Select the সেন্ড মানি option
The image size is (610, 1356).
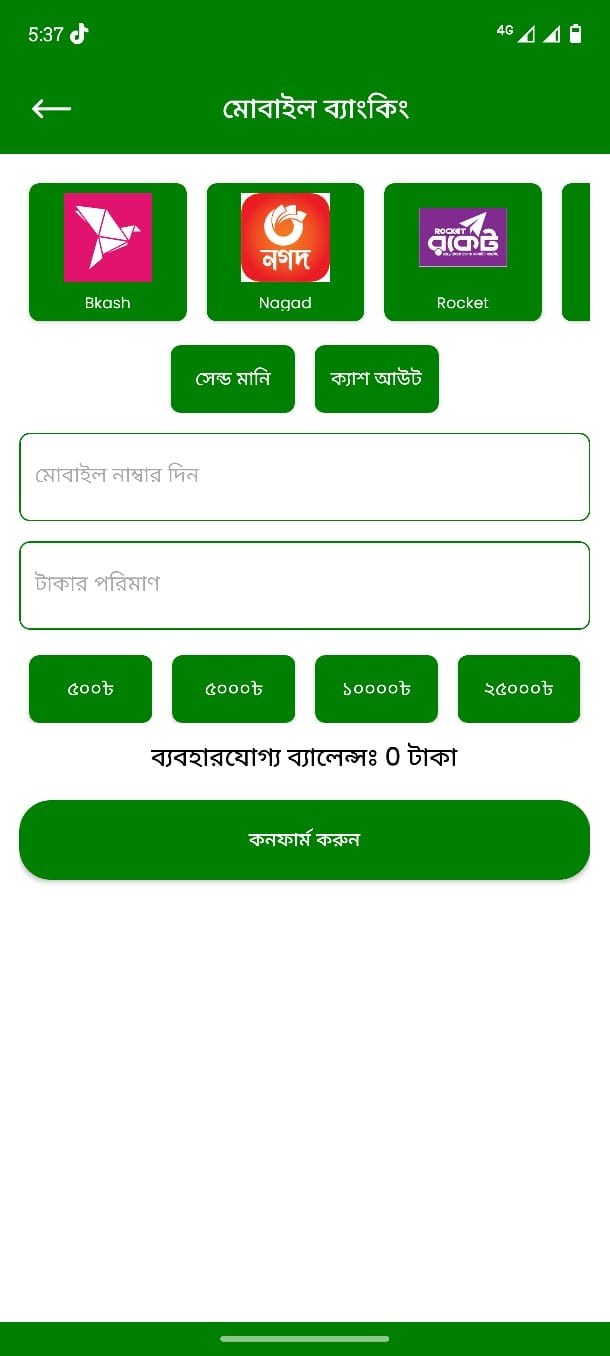pos(233,379)
